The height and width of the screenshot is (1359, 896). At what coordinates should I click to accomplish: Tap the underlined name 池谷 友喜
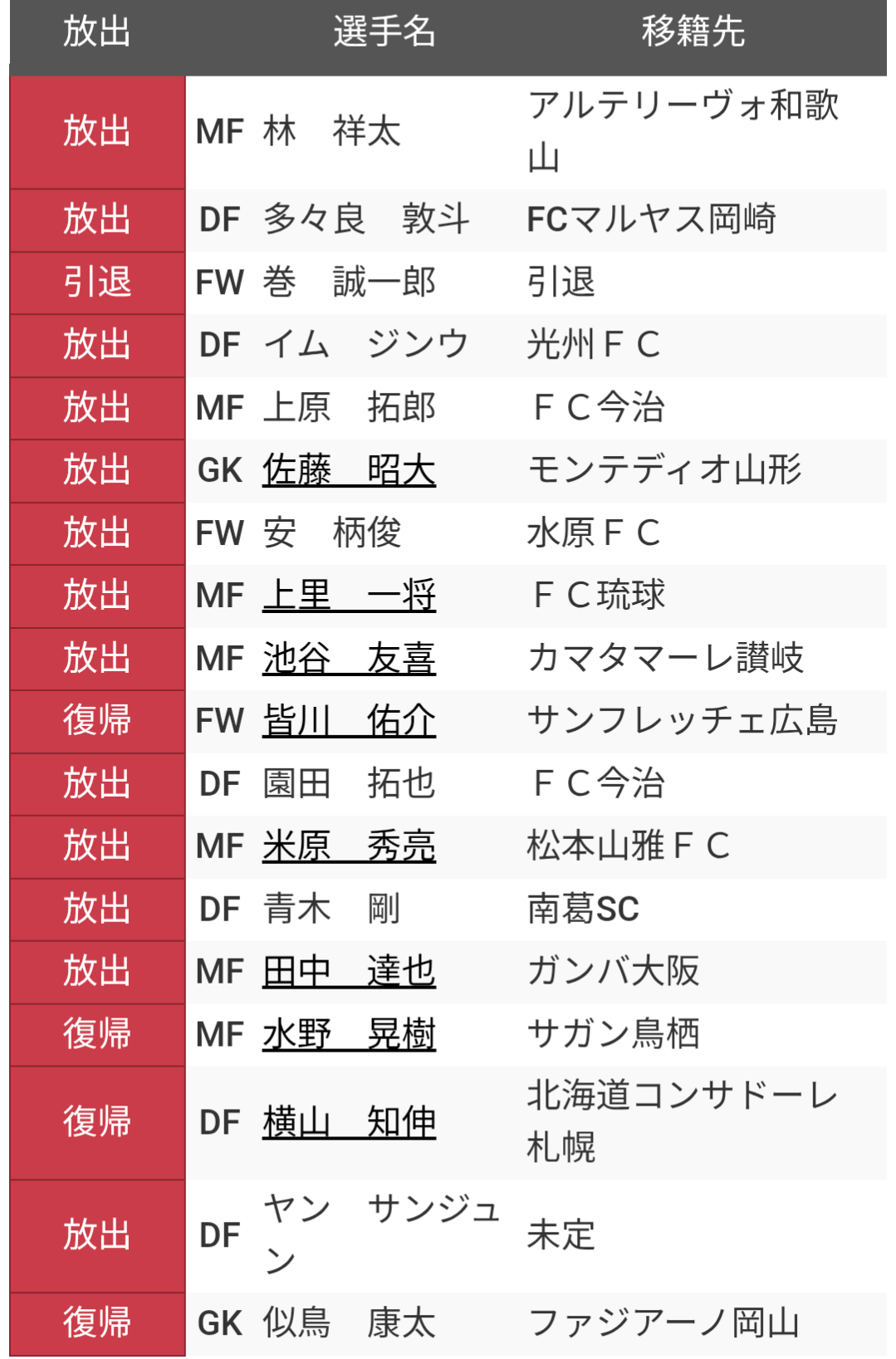coord(349,658)
